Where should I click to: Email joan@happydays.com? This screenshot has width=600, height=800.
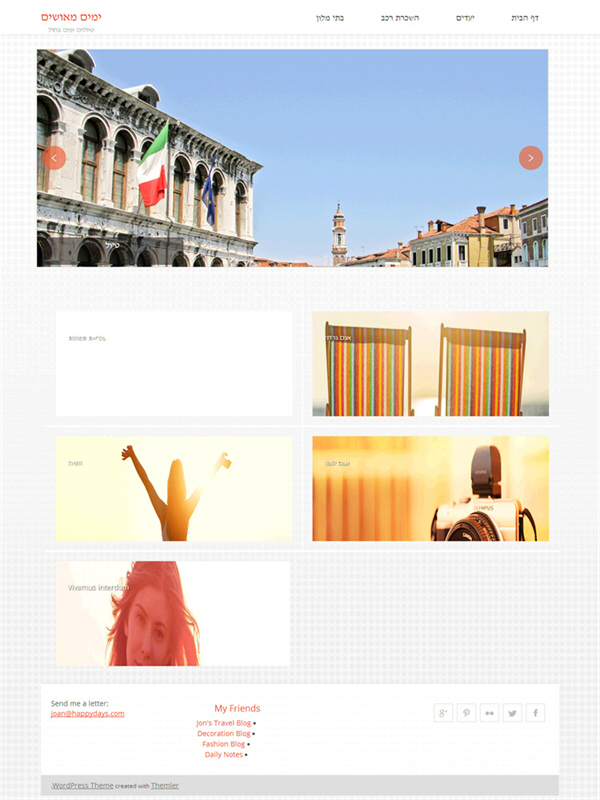tap(88, 714)
